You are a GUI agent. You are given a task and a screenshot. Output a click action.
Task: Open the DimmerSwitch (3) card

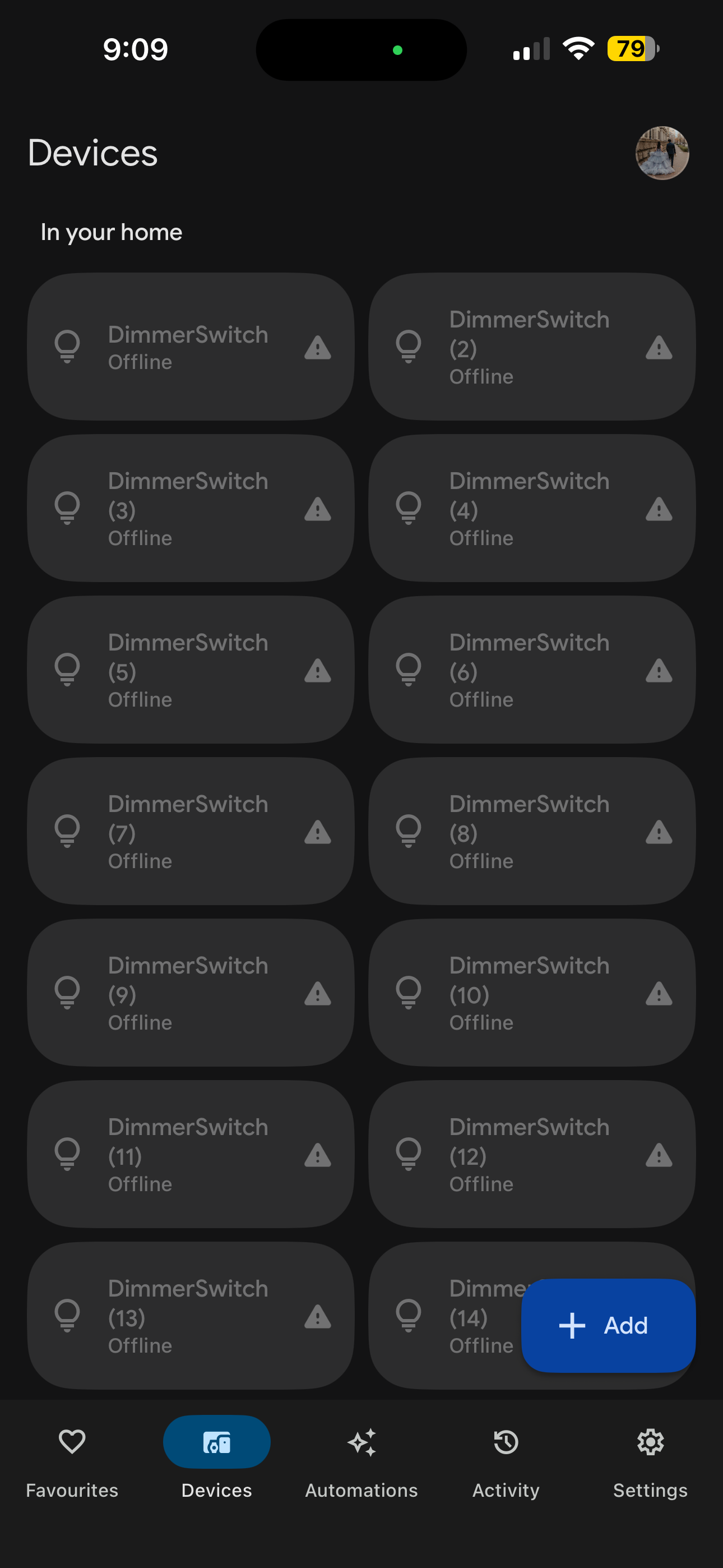191,508
